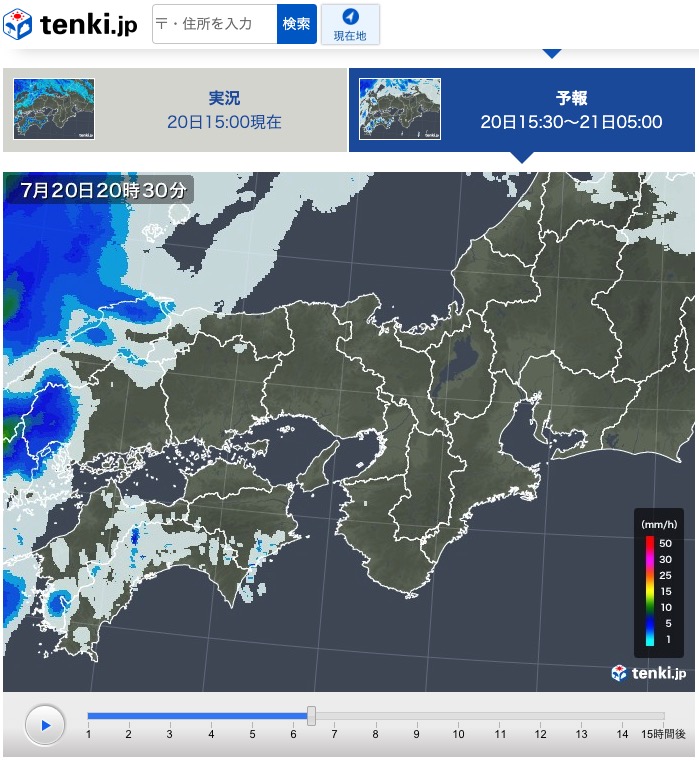Open the tenki.jp home logo
This screenshot has width=699, height=761.
pyautogui.click(x=72, y=24)
